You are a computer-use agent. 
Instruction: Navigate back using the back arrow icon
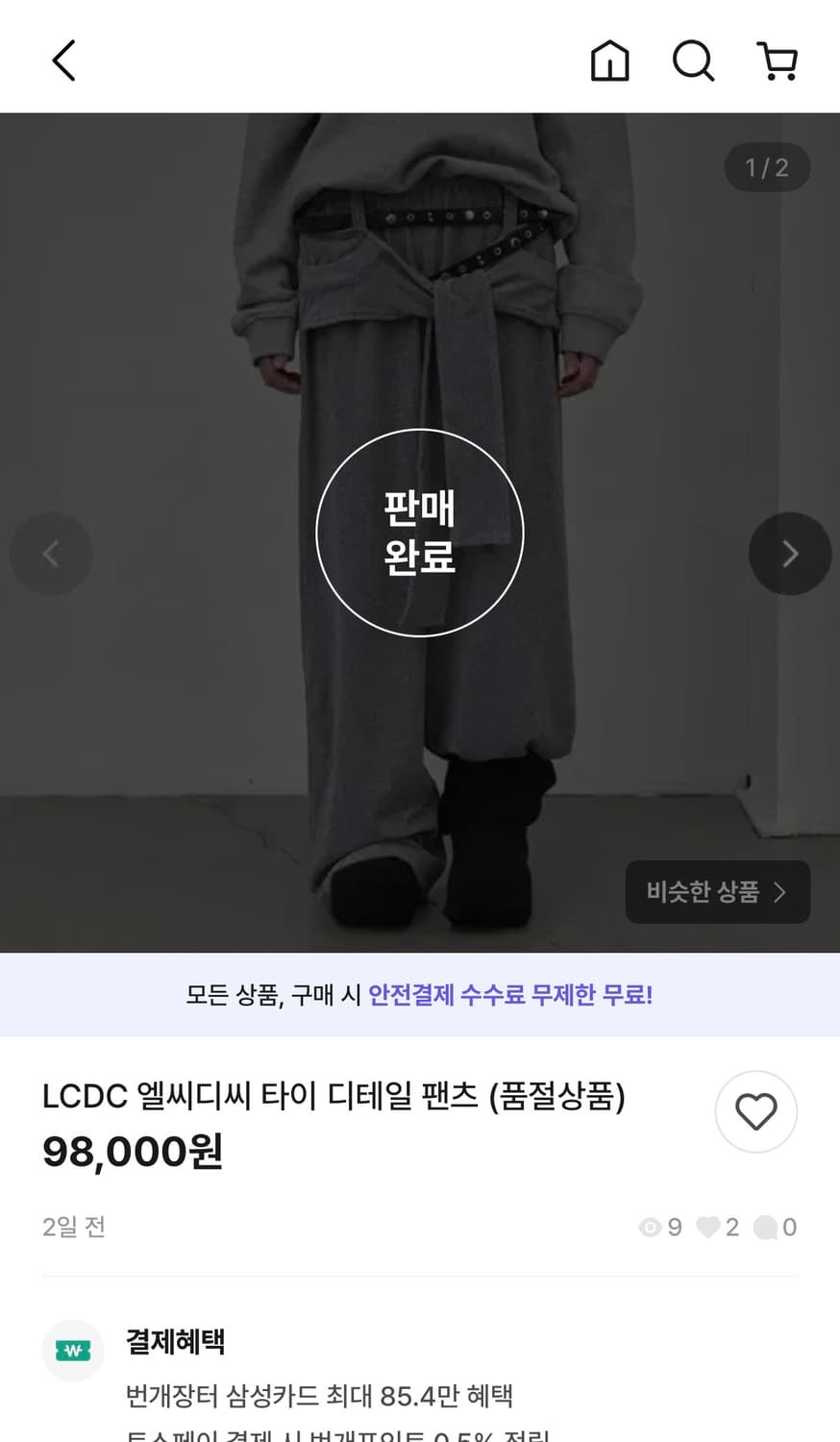pos(62,60)
